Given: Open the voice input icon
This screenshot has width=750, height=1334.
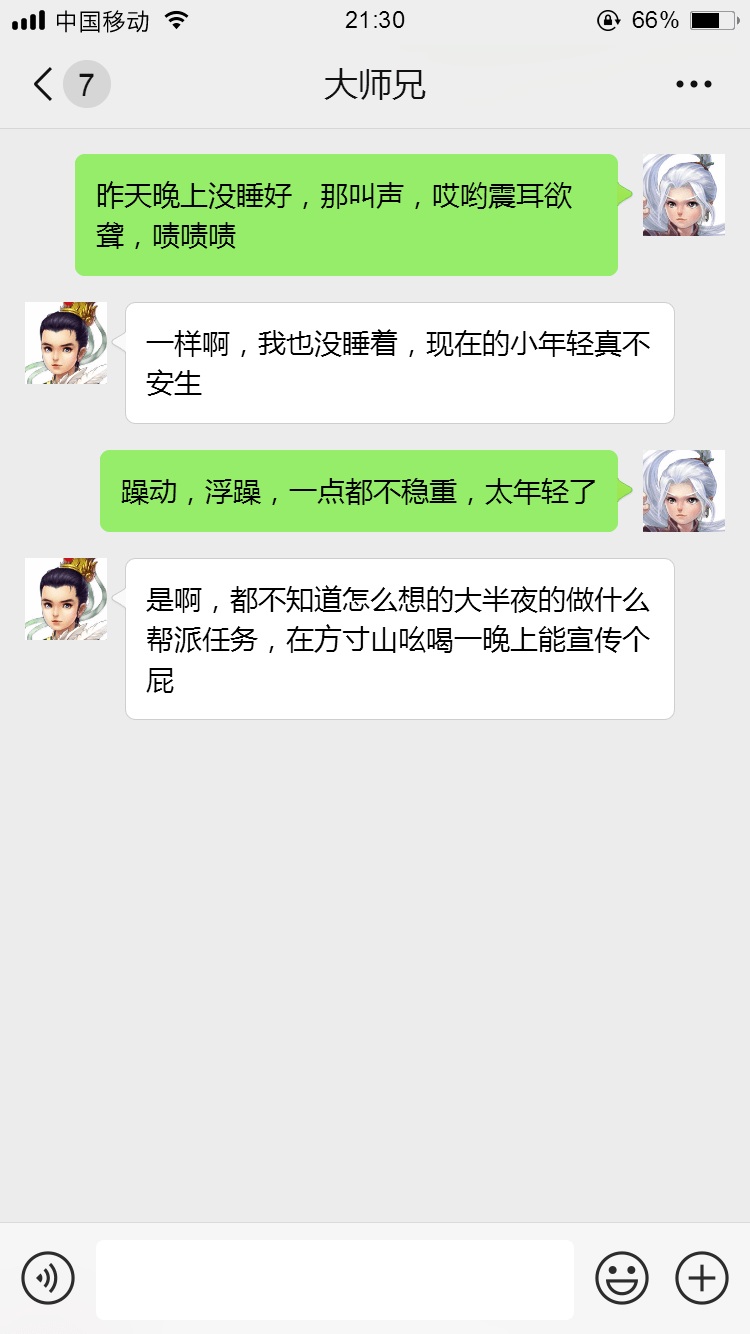Looking at the screenshot, I should [48, 1278].
